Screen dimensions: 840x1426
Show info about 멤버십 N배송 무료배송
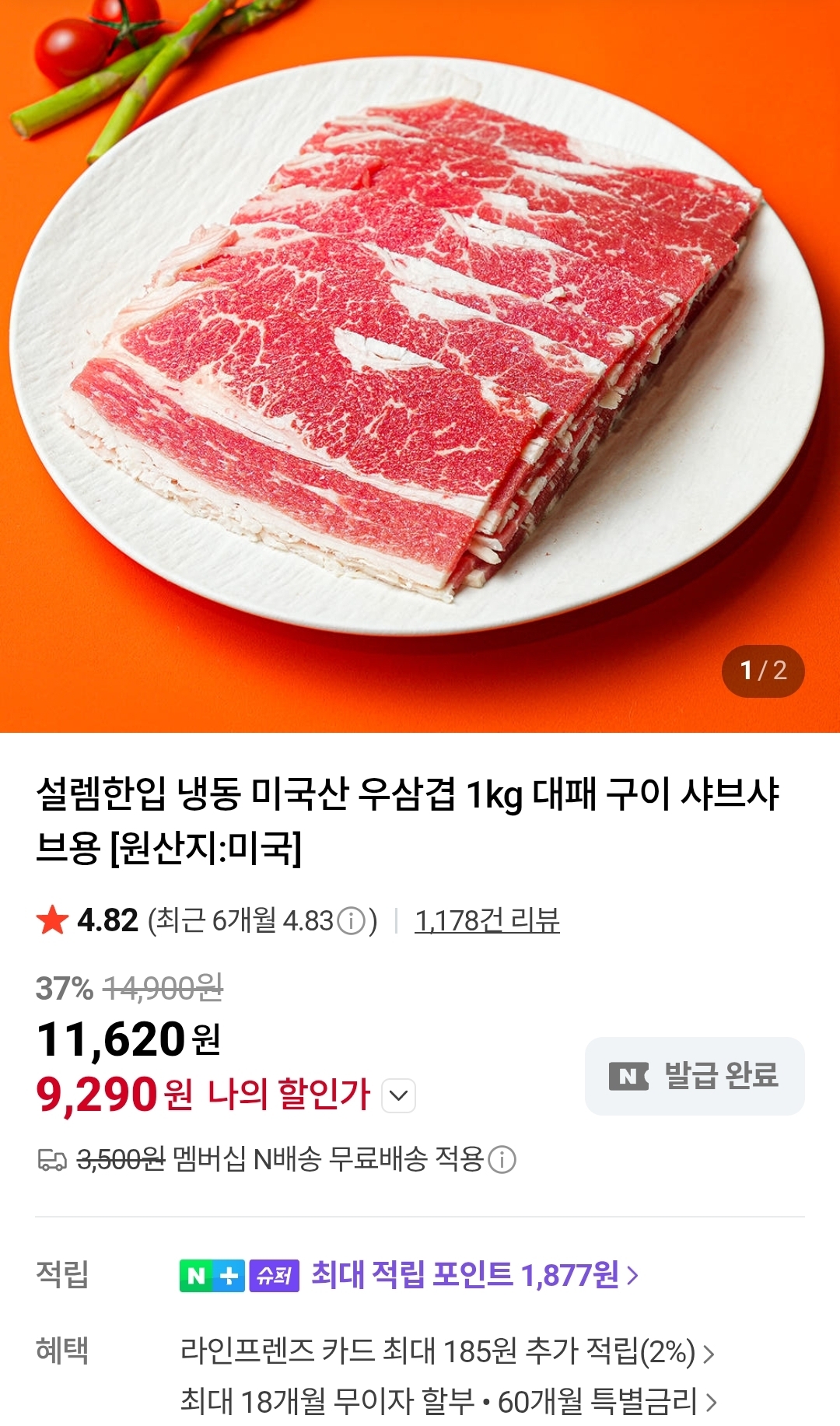pyautogui.click(x=502, y=1160)
